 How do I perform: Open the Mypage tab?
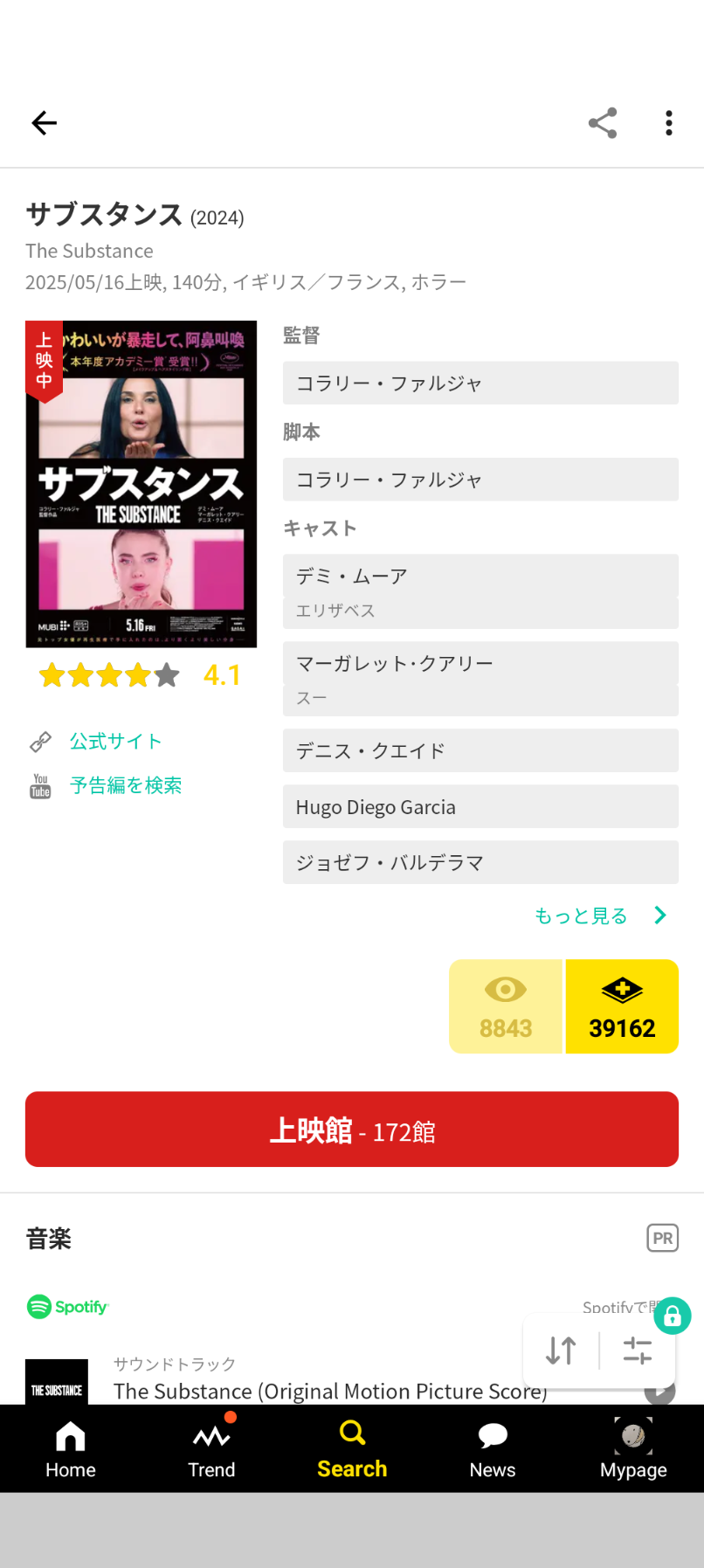click(x=633, y=1450)
